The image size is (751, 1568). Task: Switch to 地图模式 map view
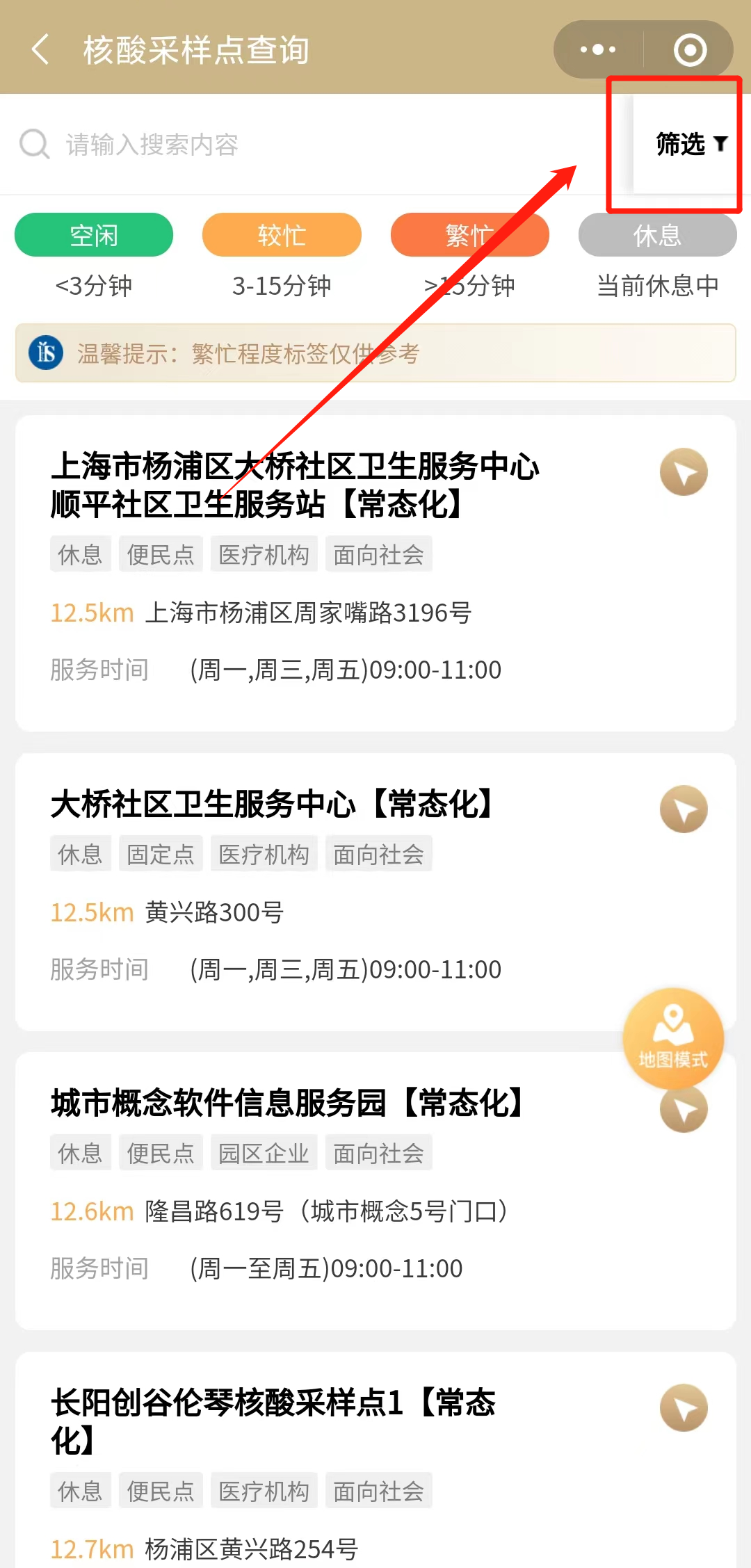click(x=673, y=1038)
